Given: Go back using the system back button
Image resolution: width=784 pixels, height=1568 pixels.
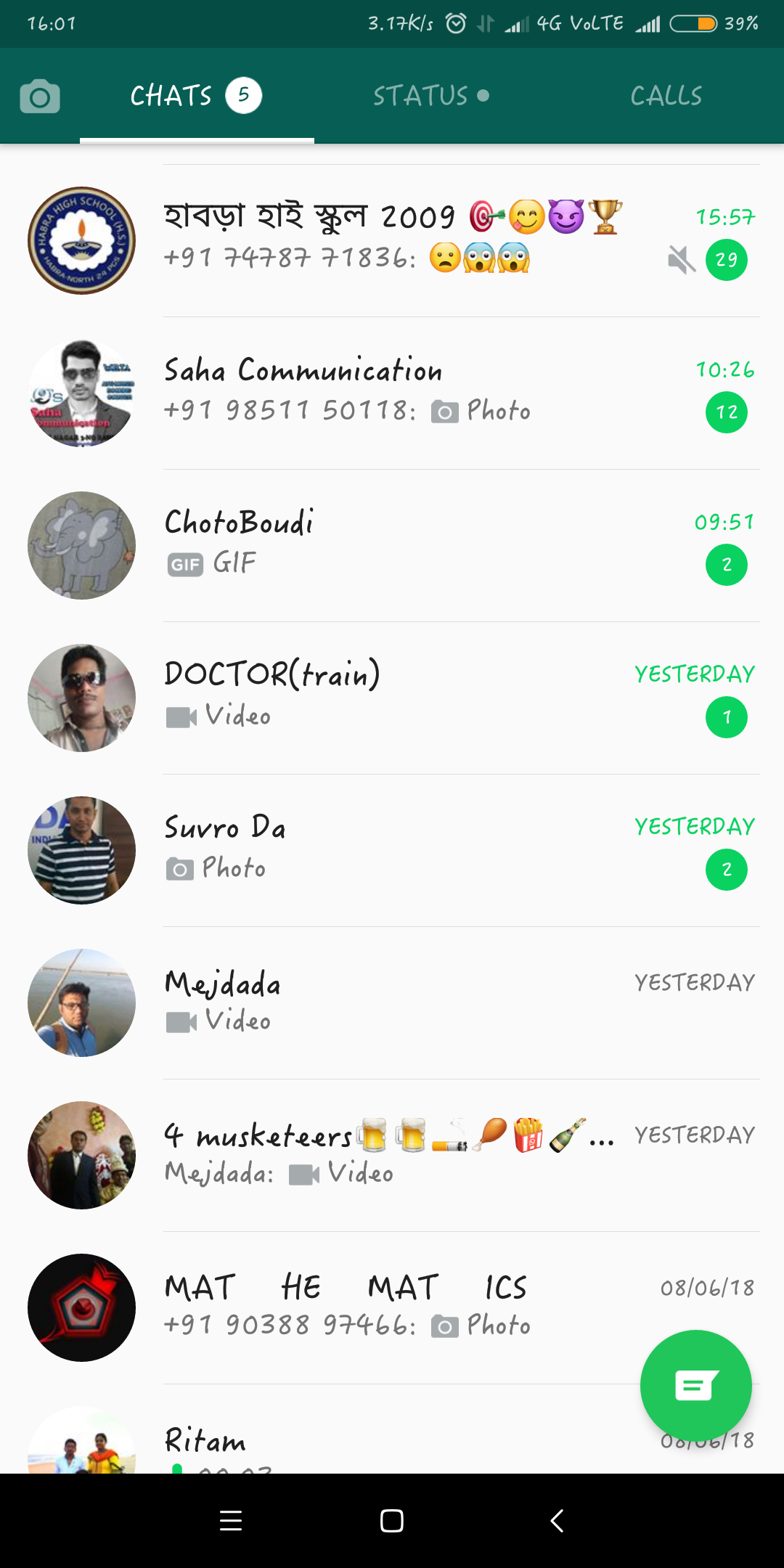Looking at the screenshot, I should click(557, 1520).
